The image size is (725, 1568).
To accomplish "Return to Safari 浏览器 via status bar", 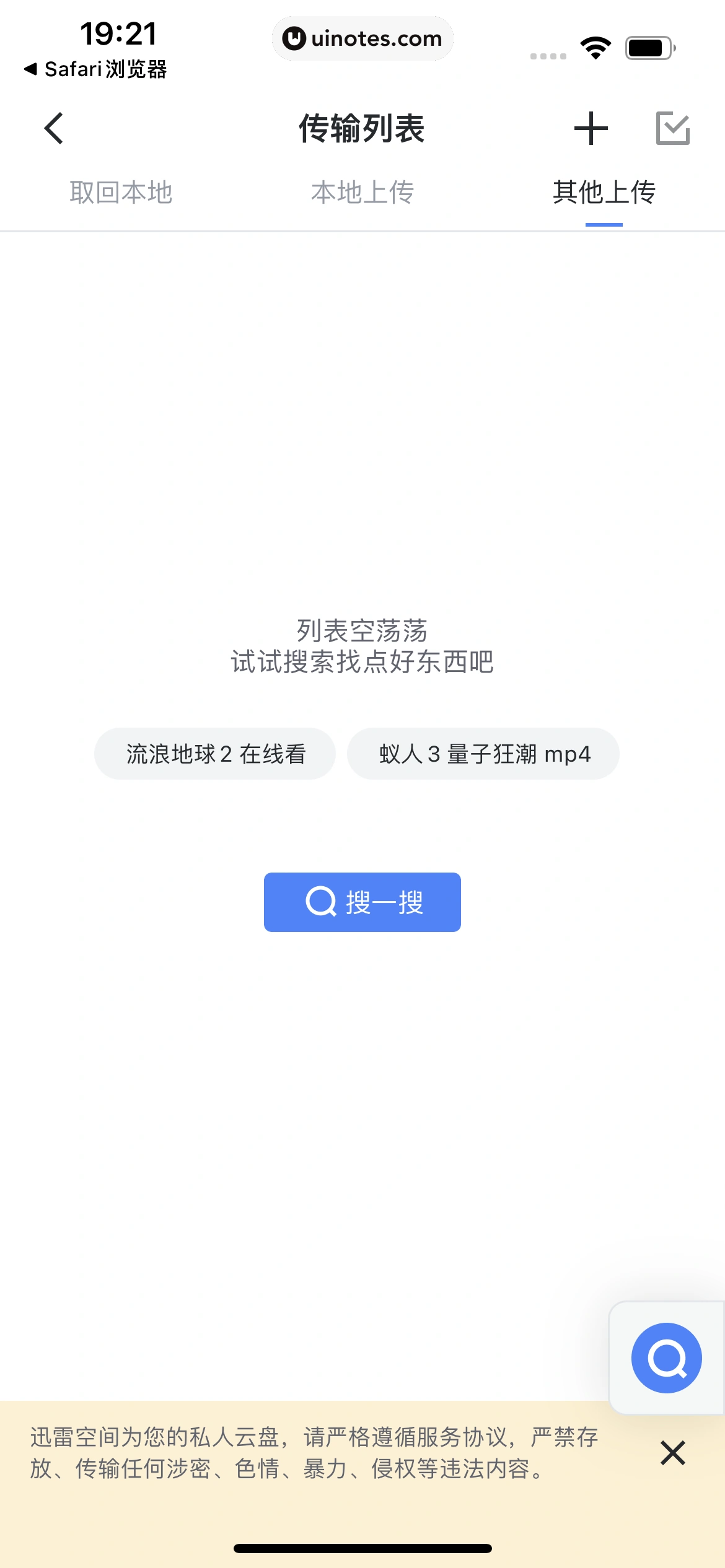I will pos(96,69).
